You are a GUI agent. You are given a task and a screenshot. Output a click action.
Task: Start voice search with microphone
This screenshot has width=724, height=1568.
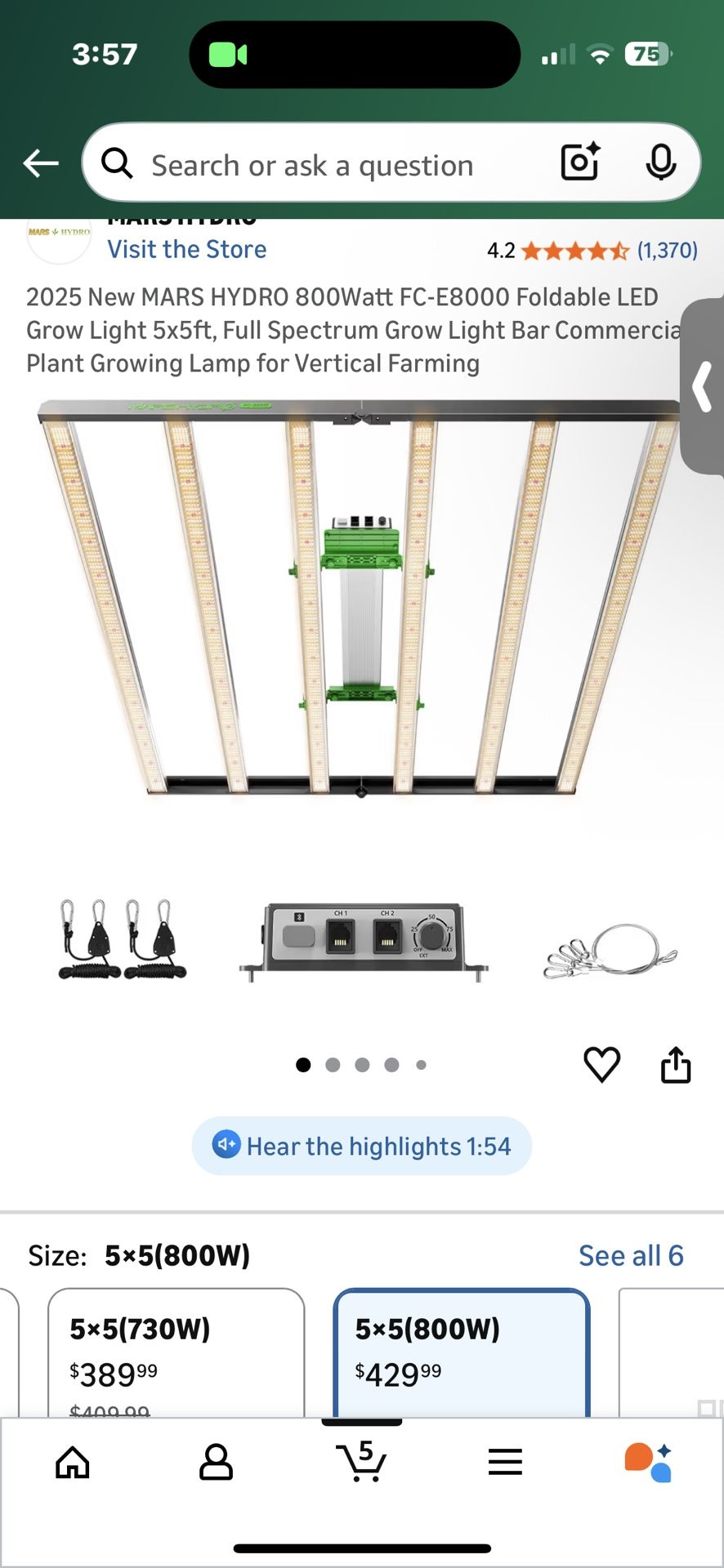pyautogui.click(x=660, y=162)
